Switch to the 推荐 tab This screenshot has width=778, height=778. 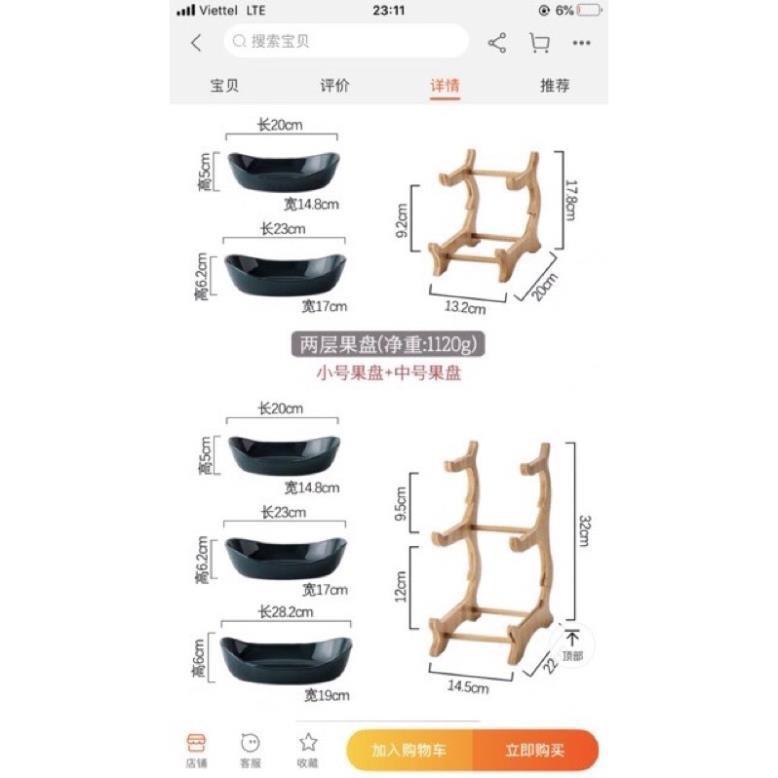pos(555,86)
